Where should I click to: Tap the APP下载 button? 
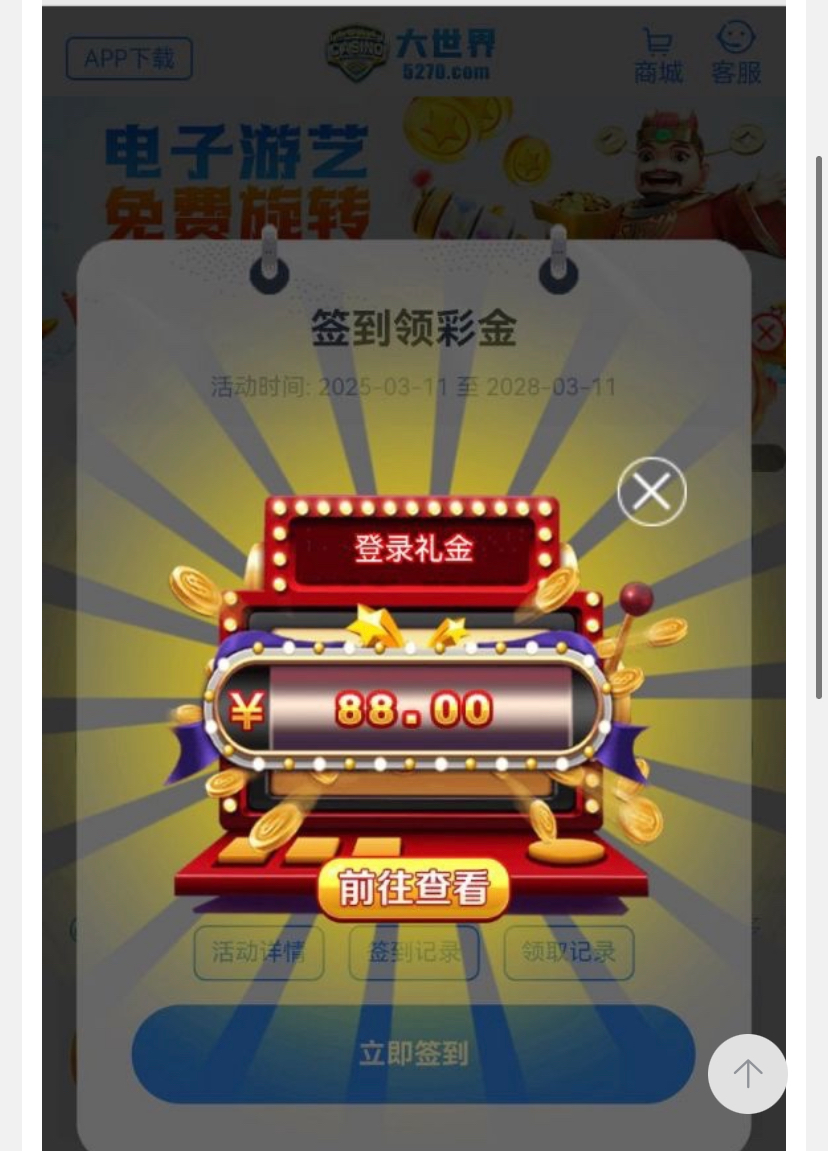(x=129, y=59)
